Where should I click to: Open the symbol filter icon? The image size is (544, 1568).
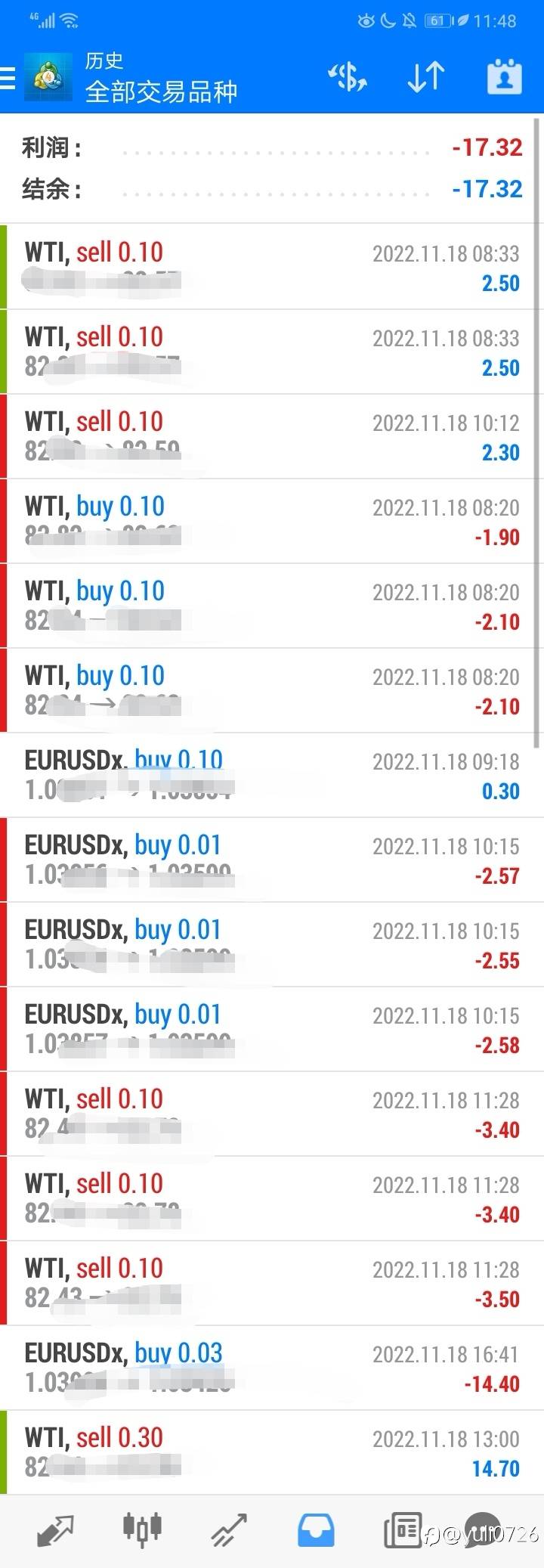347,77
